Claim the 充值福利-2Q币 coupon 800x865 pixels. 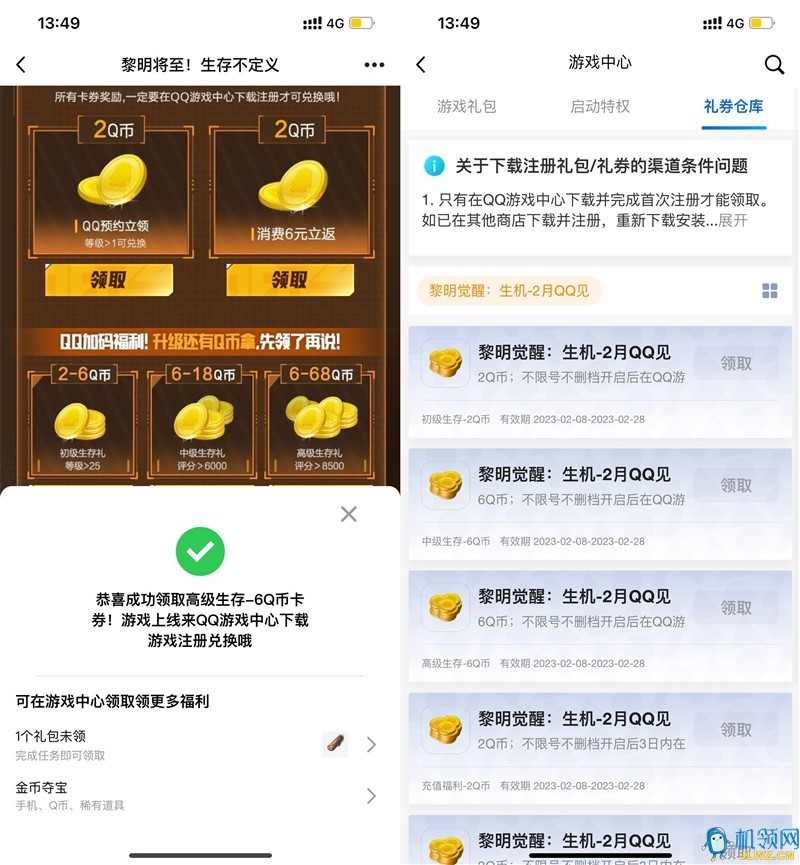[x=736, y=730]
